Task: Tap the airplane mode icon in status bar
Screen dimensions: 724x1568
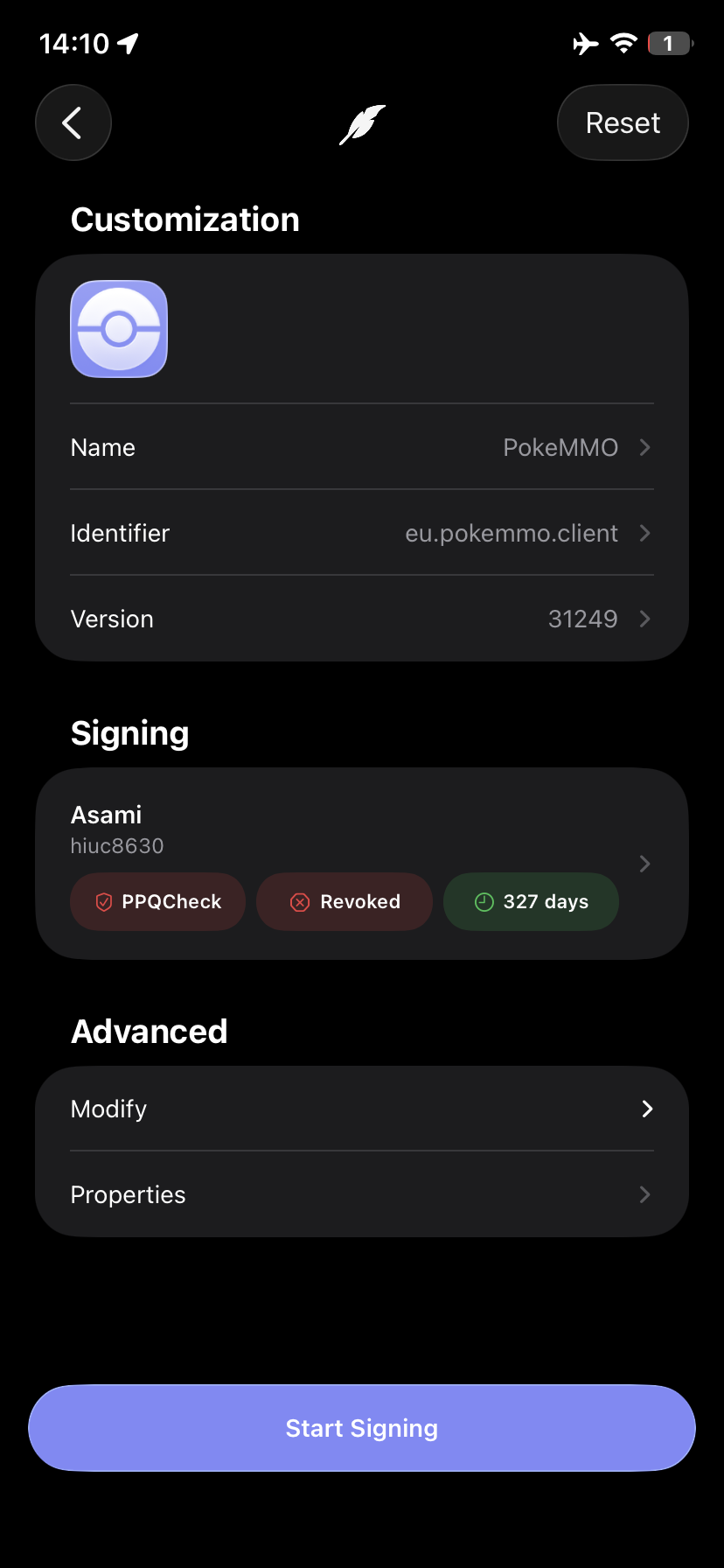Action: click(585, 43)
